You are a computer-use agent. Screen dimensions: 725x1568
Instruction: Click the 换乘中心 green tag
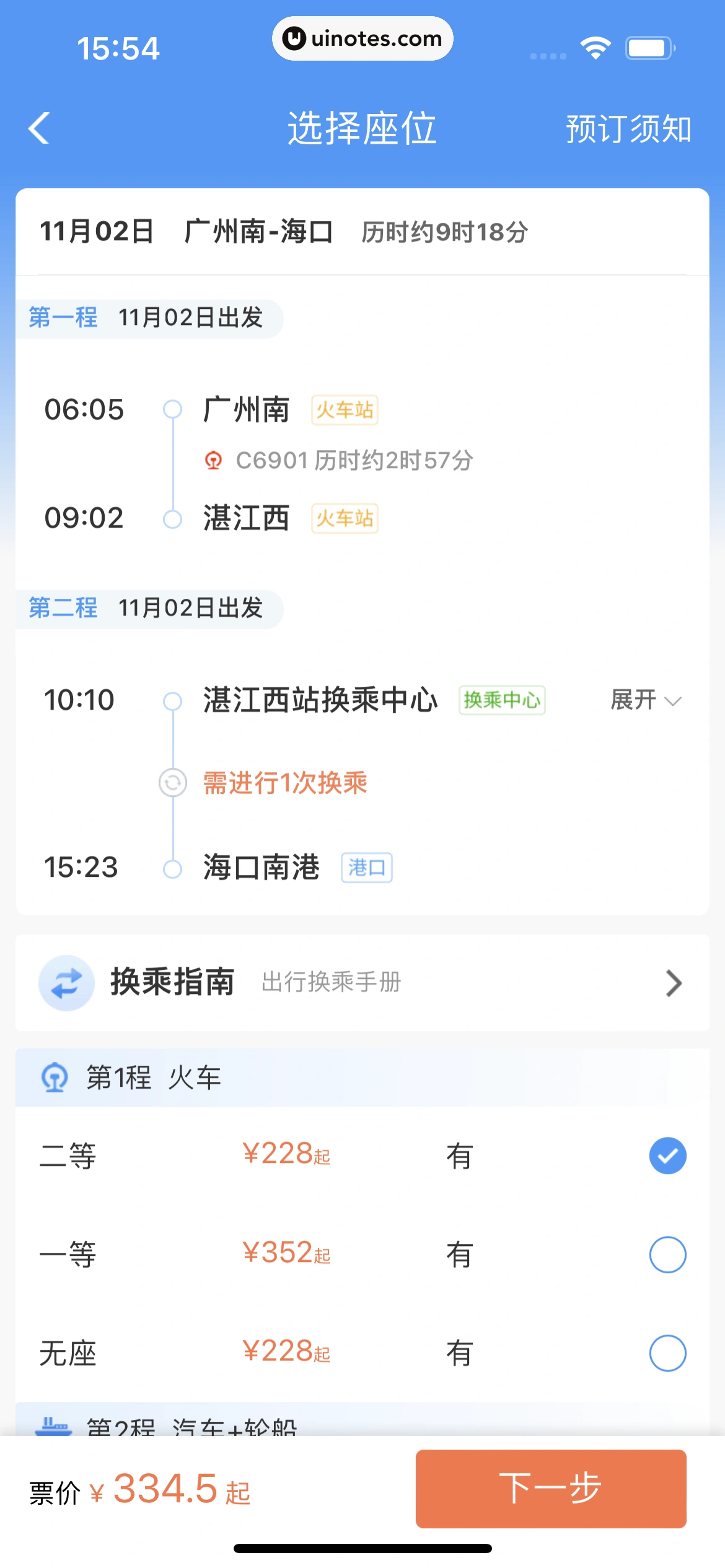503,700
